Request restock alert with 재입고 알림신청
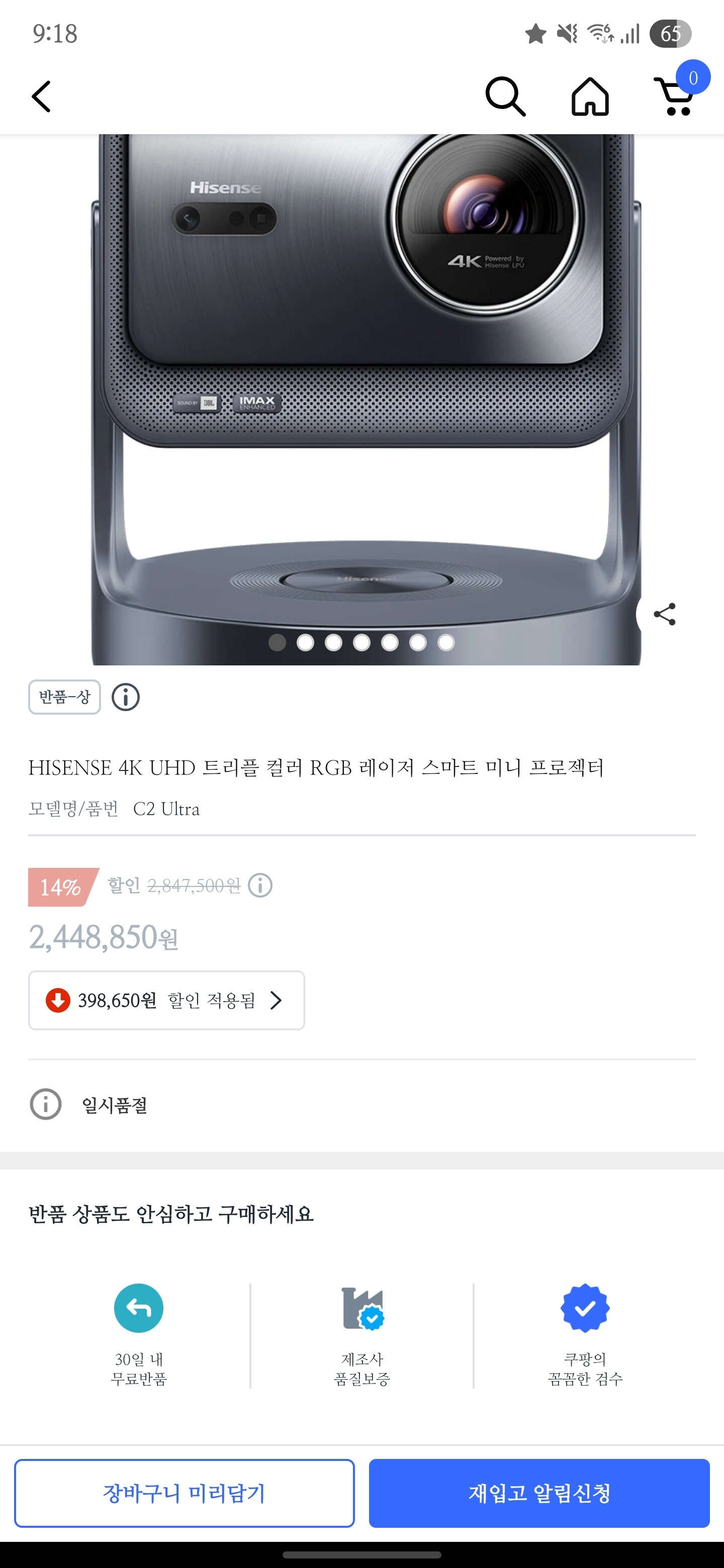The height and width of the screenshot is (1568, 724). click(x=539, y=1493)
